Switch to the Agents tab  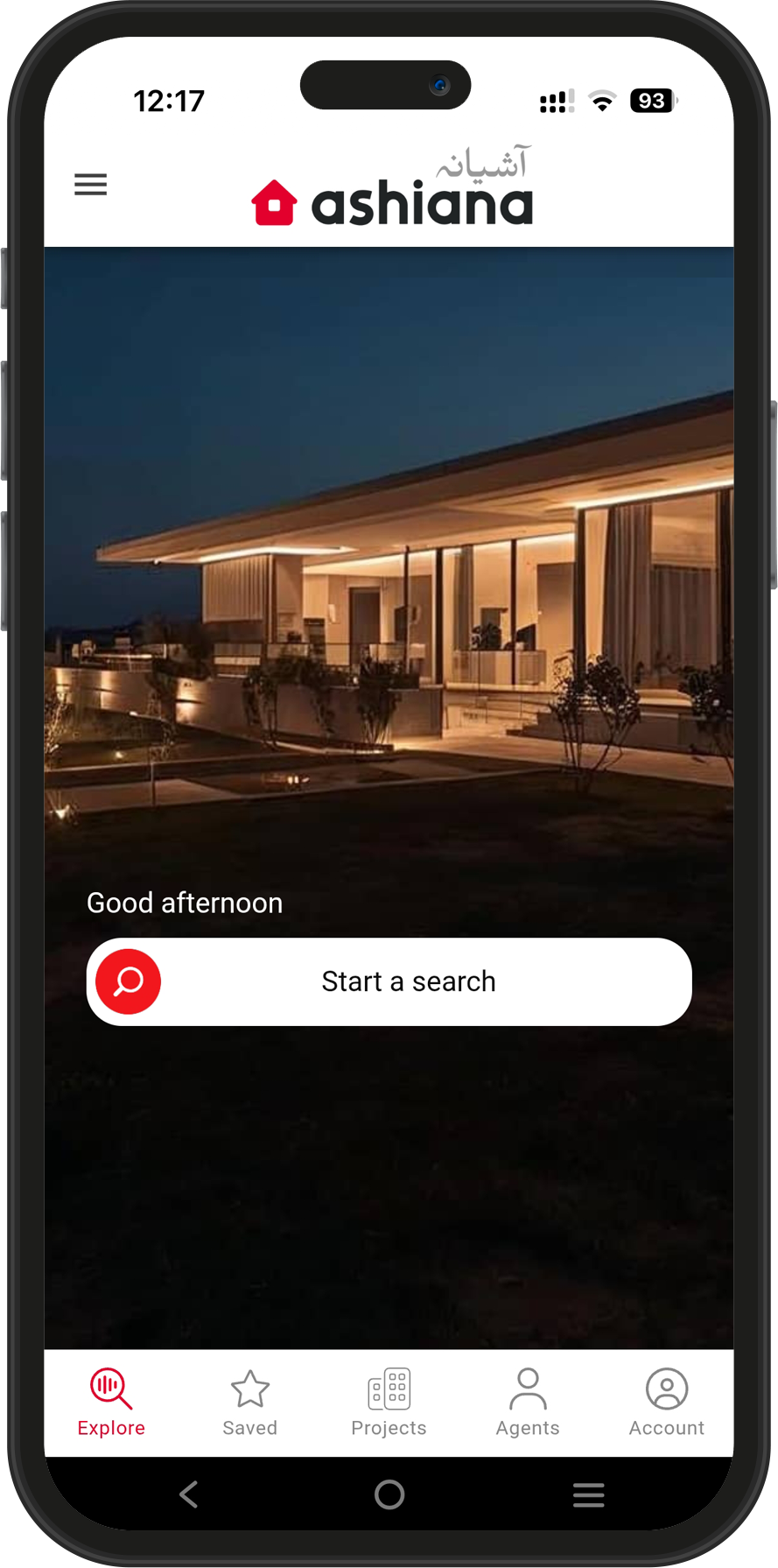pyautogui.click(x=528, y=1403)
